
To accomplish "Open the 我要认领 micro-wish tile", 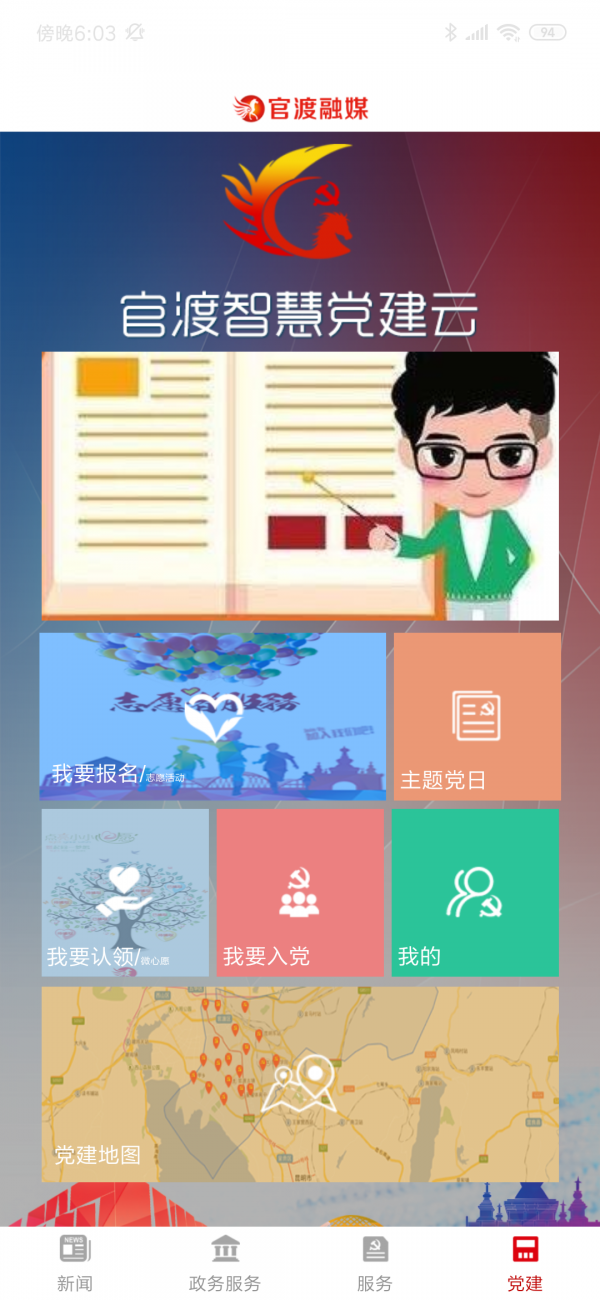I will (125, 892).
